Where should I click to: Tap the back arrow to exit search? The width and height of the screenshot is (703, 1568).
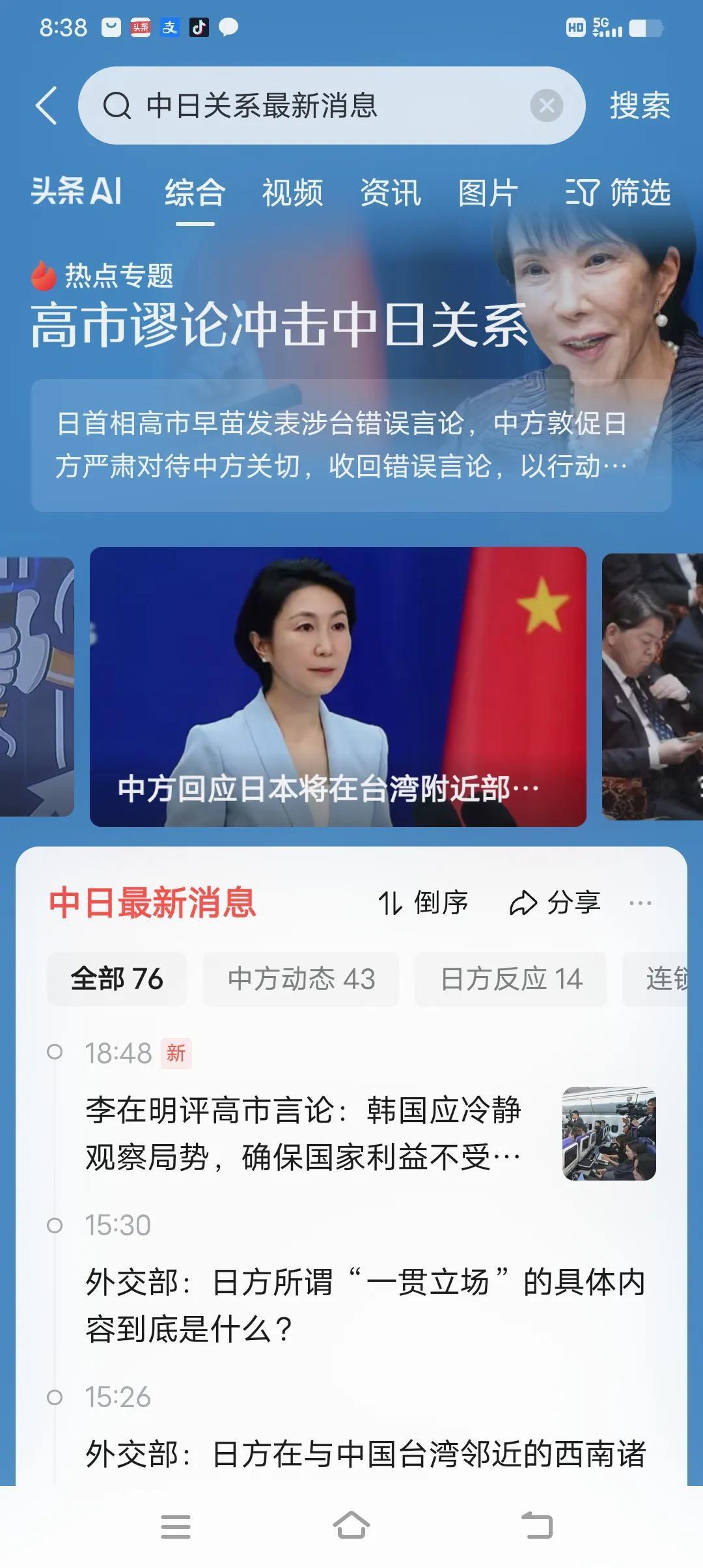pyautogui.click(x=46, y=106)
